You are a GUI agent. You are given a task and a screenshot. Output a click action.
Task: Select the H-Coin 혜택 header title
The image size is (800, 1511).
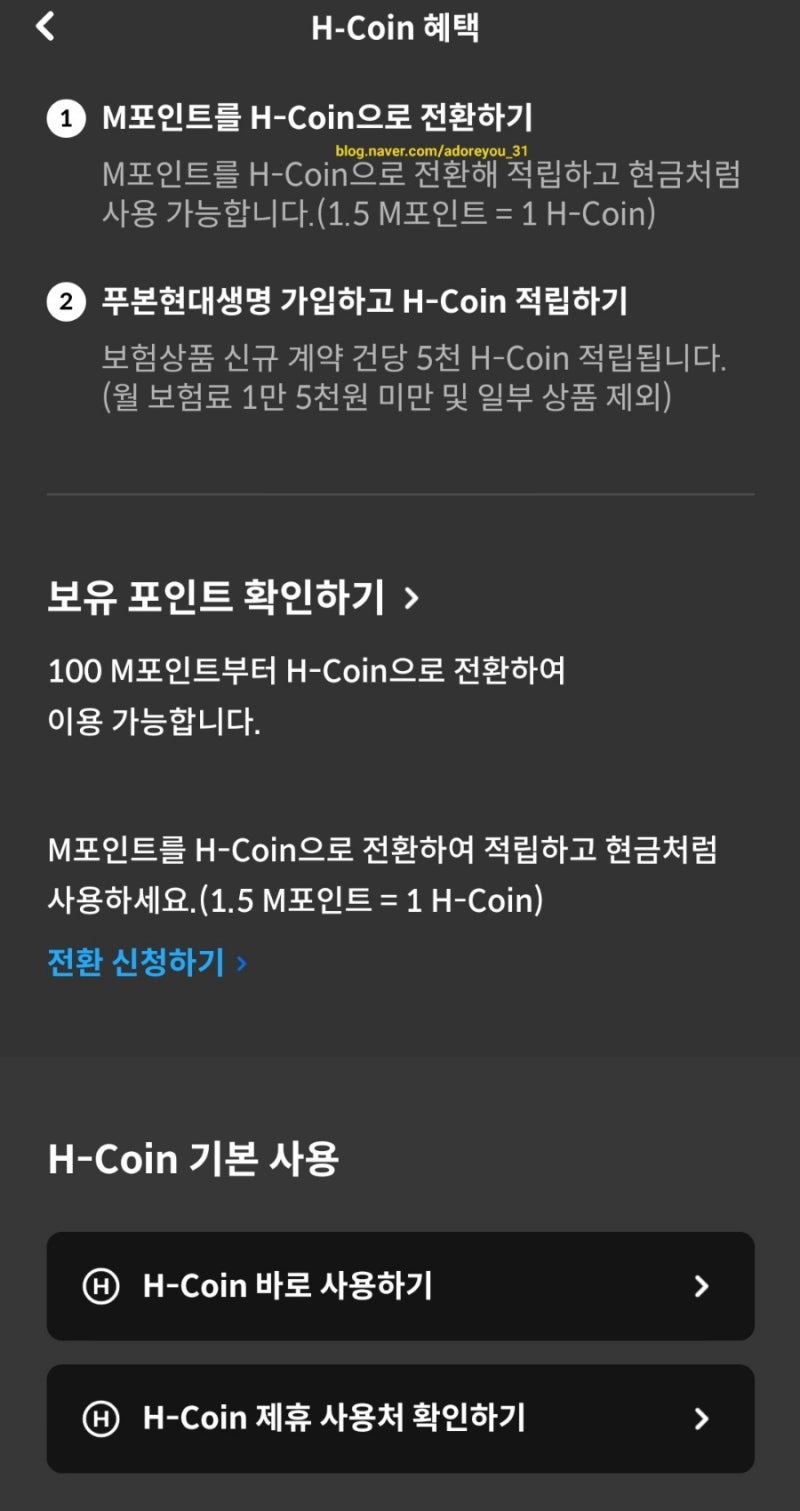pyautogui.click(x=398, y=26)
